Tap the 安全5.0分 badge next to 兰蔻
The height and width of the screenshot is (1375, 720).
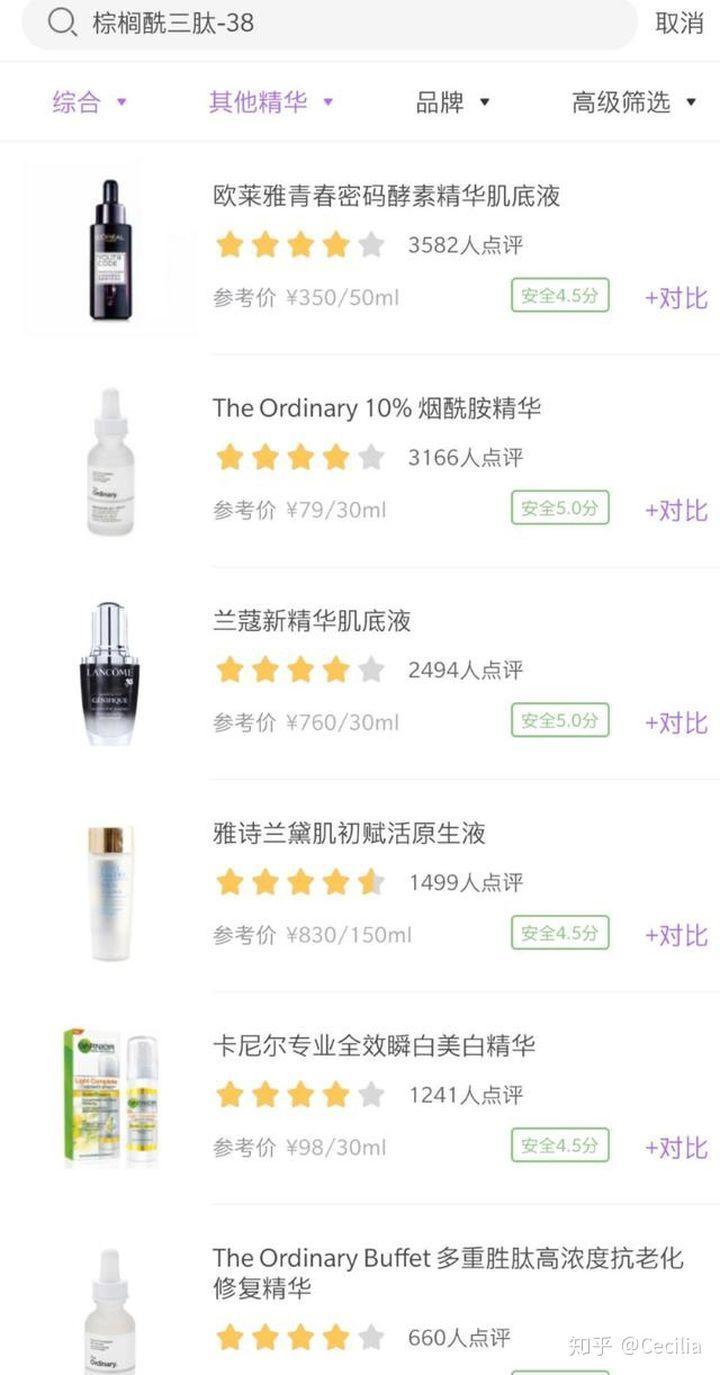click(x=559, y=721)
